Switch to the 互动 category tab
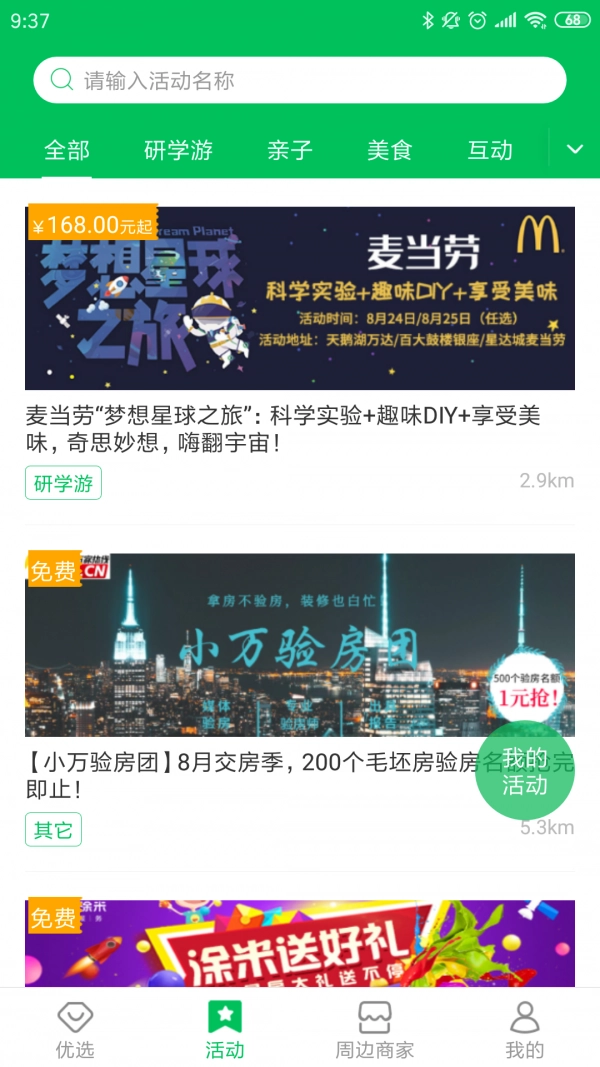 [x=490, y=151]
